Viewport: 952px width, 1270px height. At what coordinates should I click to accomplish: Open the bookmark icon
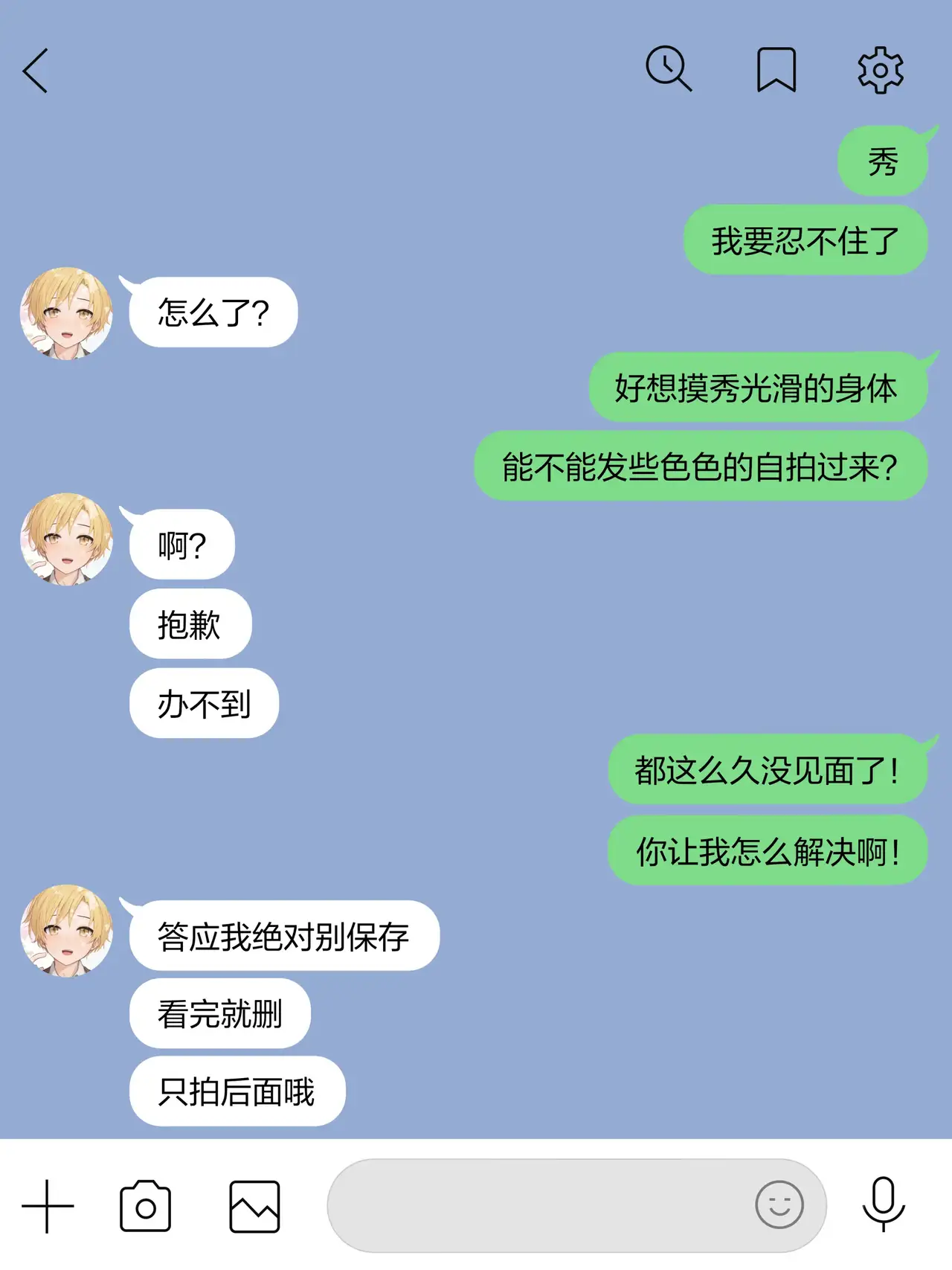(x=776, y=70)
